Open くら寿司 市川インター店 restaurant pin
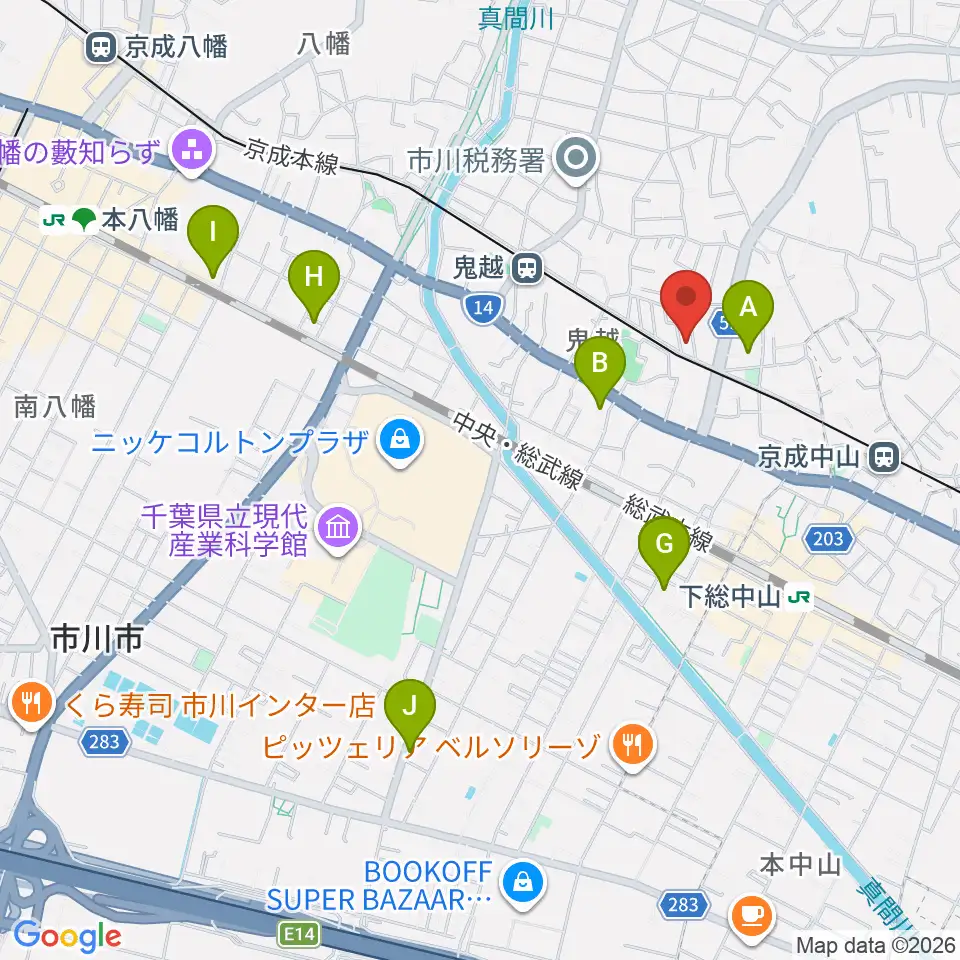The image size is (960, 960). coord(31,705)
